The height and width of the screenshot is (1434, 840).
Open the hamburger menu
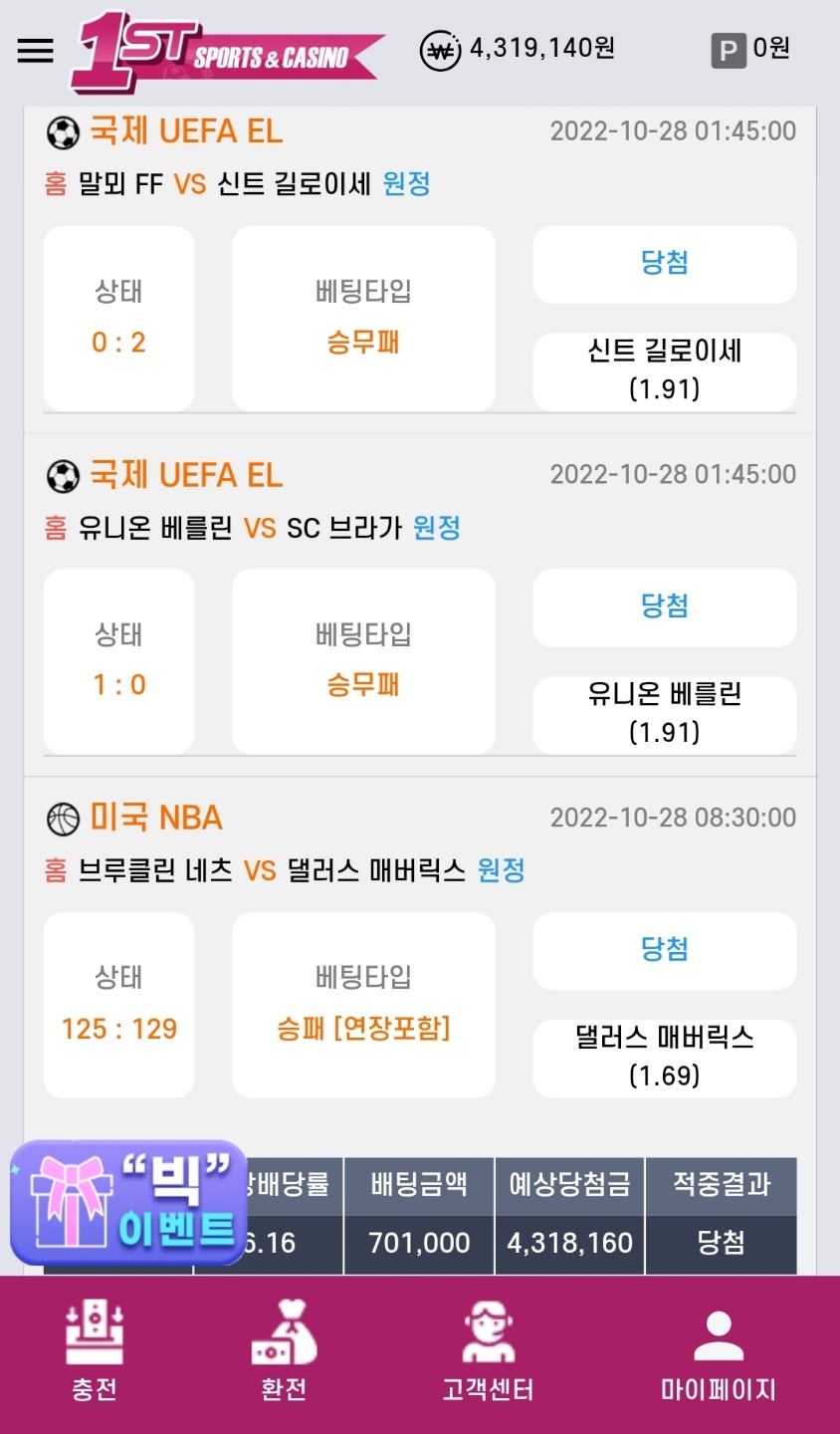pyautogui.click(x=36, y=50)
